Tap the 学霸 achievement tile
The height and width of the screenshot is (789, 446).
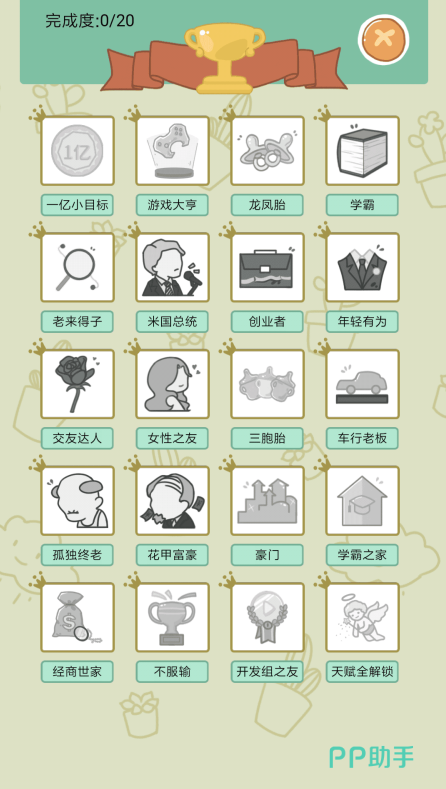[362, 150]
